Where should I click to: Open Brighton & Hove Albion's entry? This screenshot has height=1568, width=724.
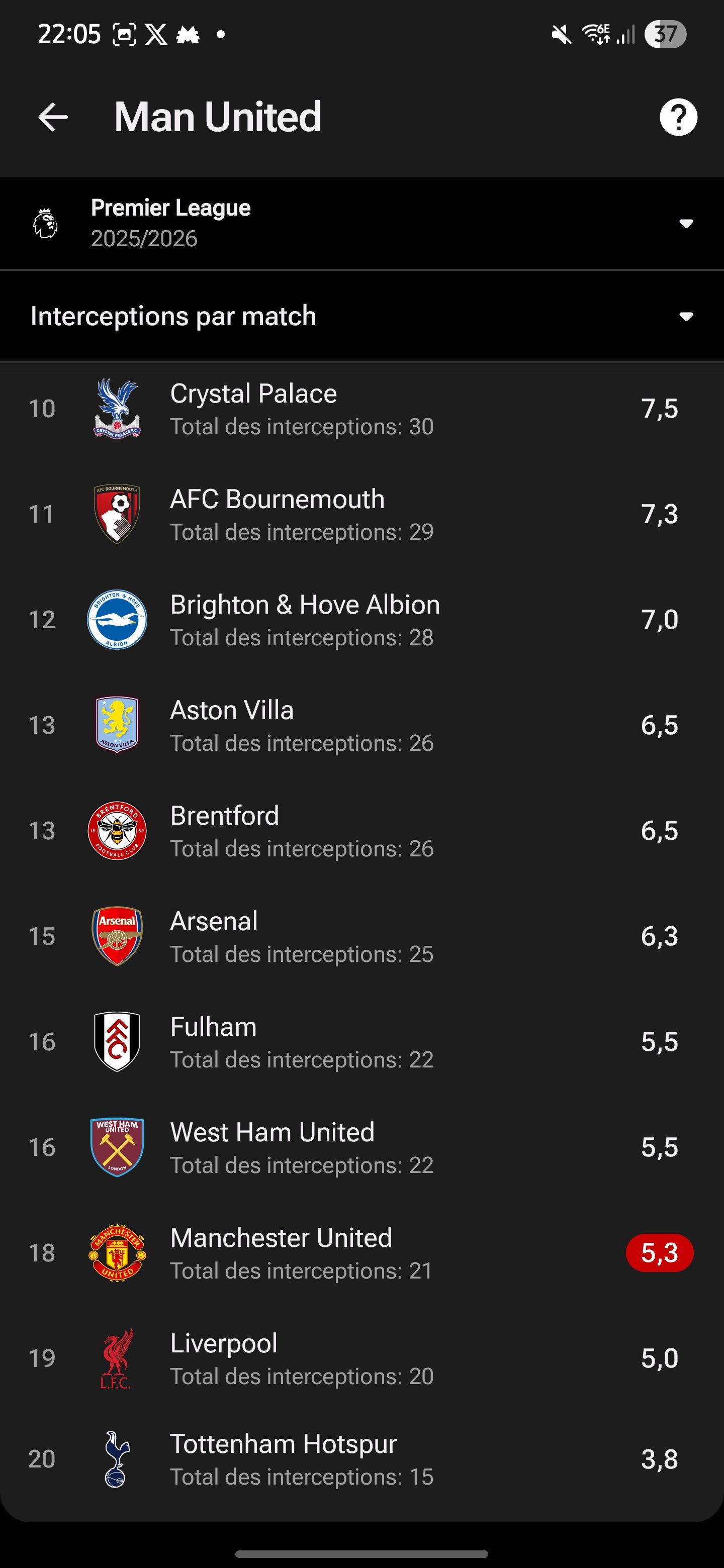coord(361,620)
